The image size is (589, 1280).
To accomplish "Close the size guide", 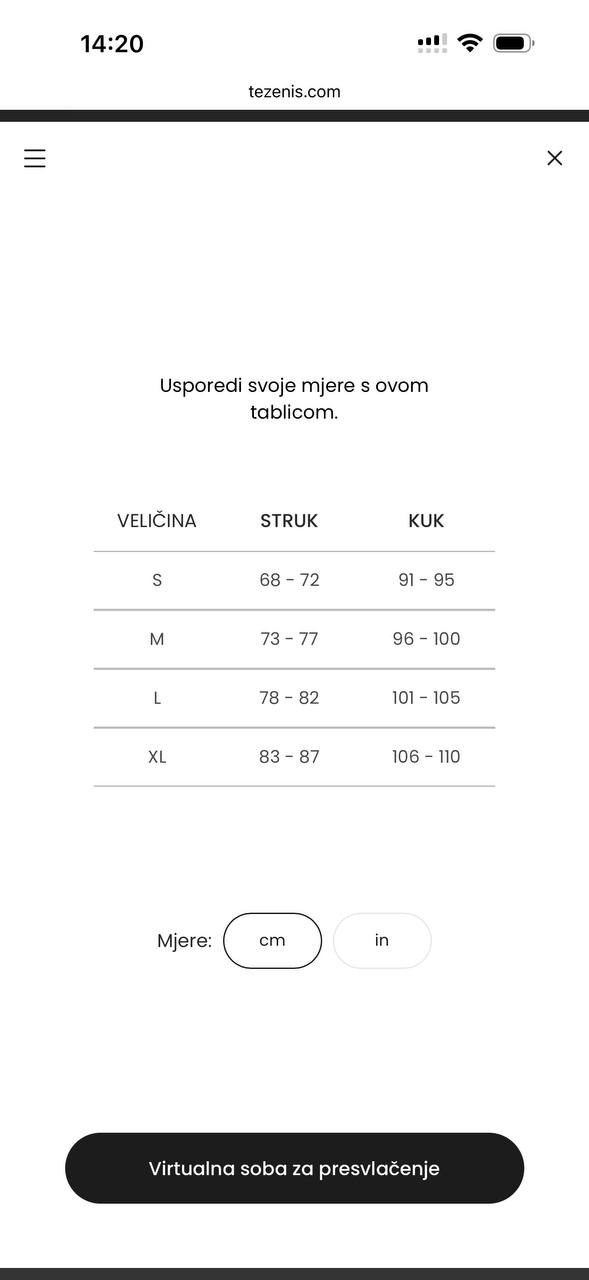I will pyautogui.click(x=555, y=158).
